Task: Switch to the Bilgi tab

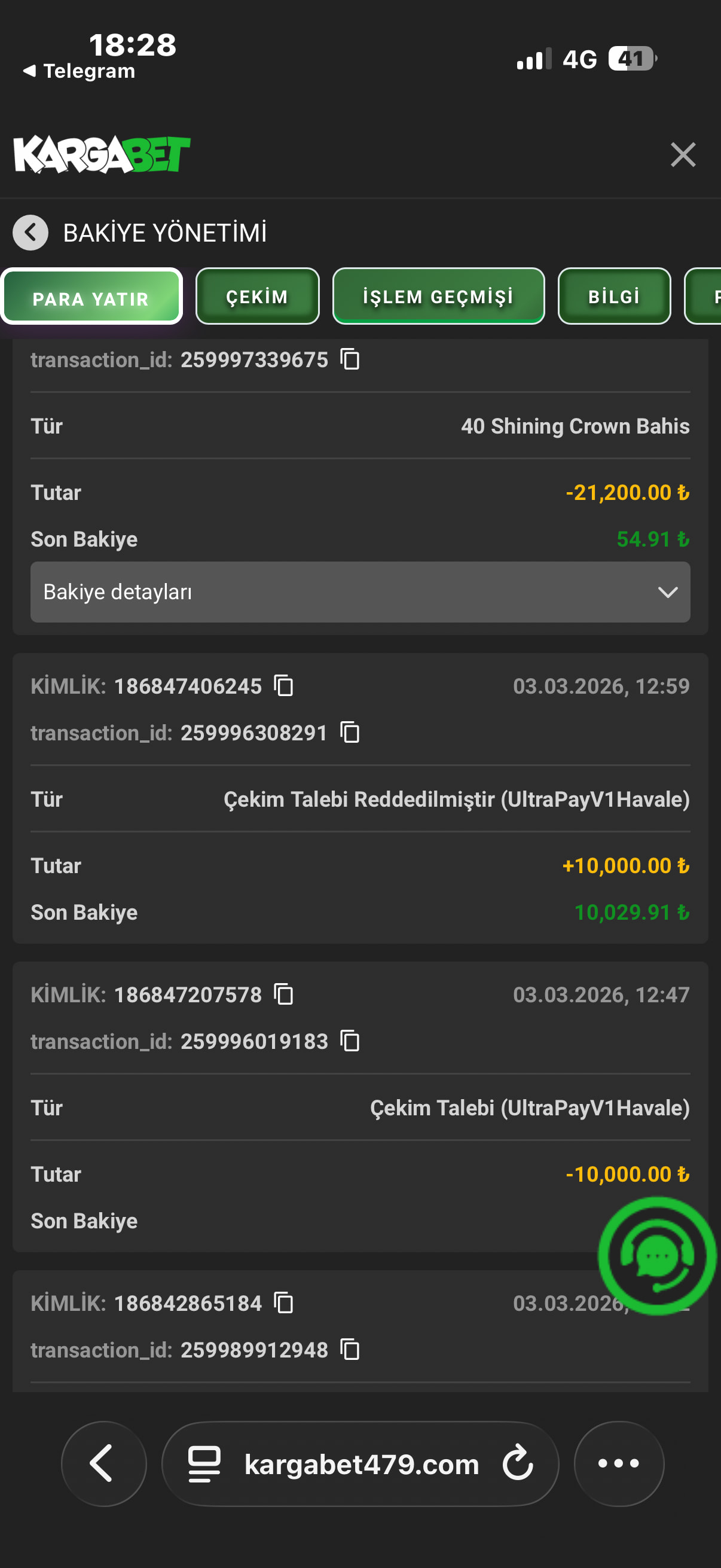Action: click(x=614, y=297)
